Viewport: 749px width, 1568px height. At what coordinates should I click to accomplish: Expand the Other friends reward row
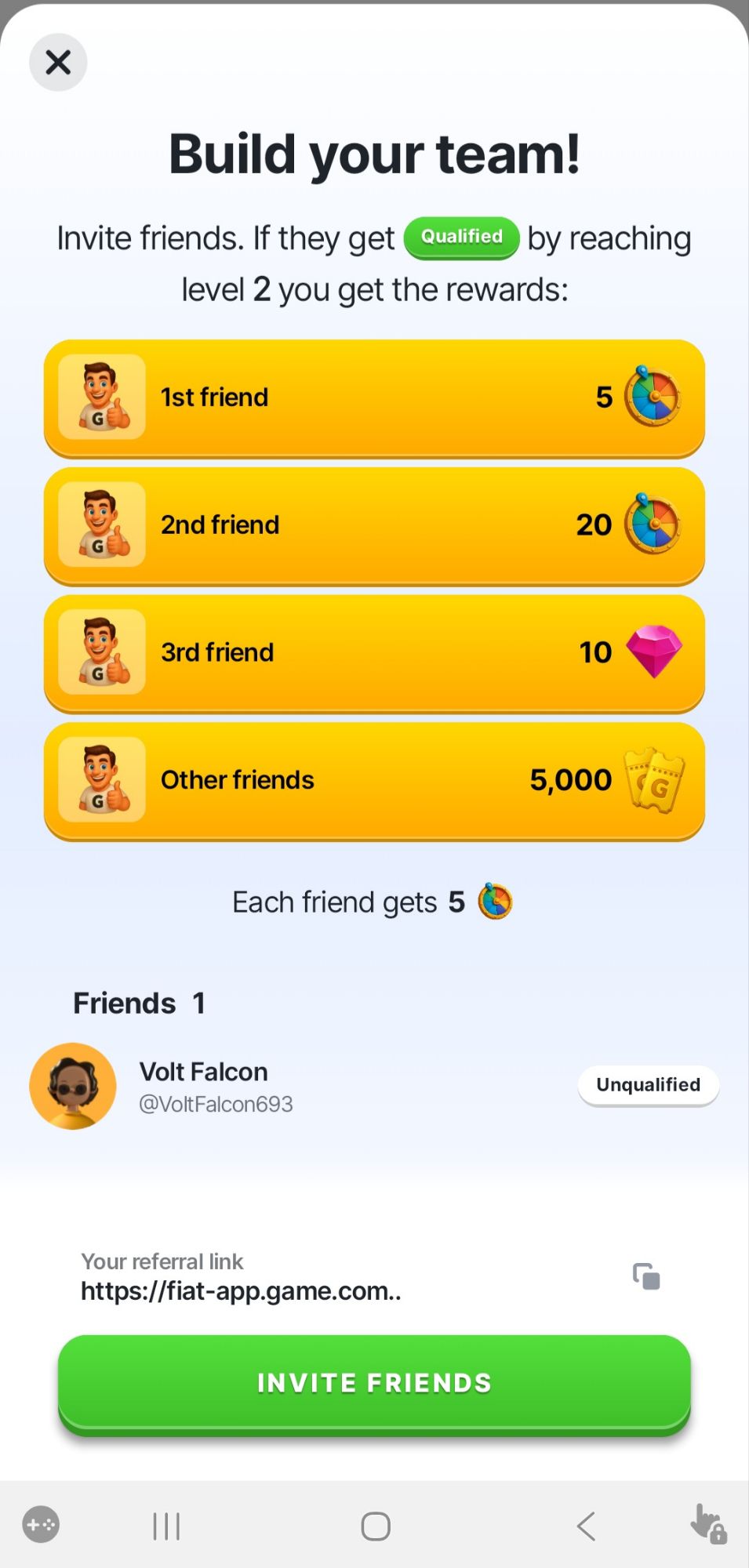click(374, 779)
